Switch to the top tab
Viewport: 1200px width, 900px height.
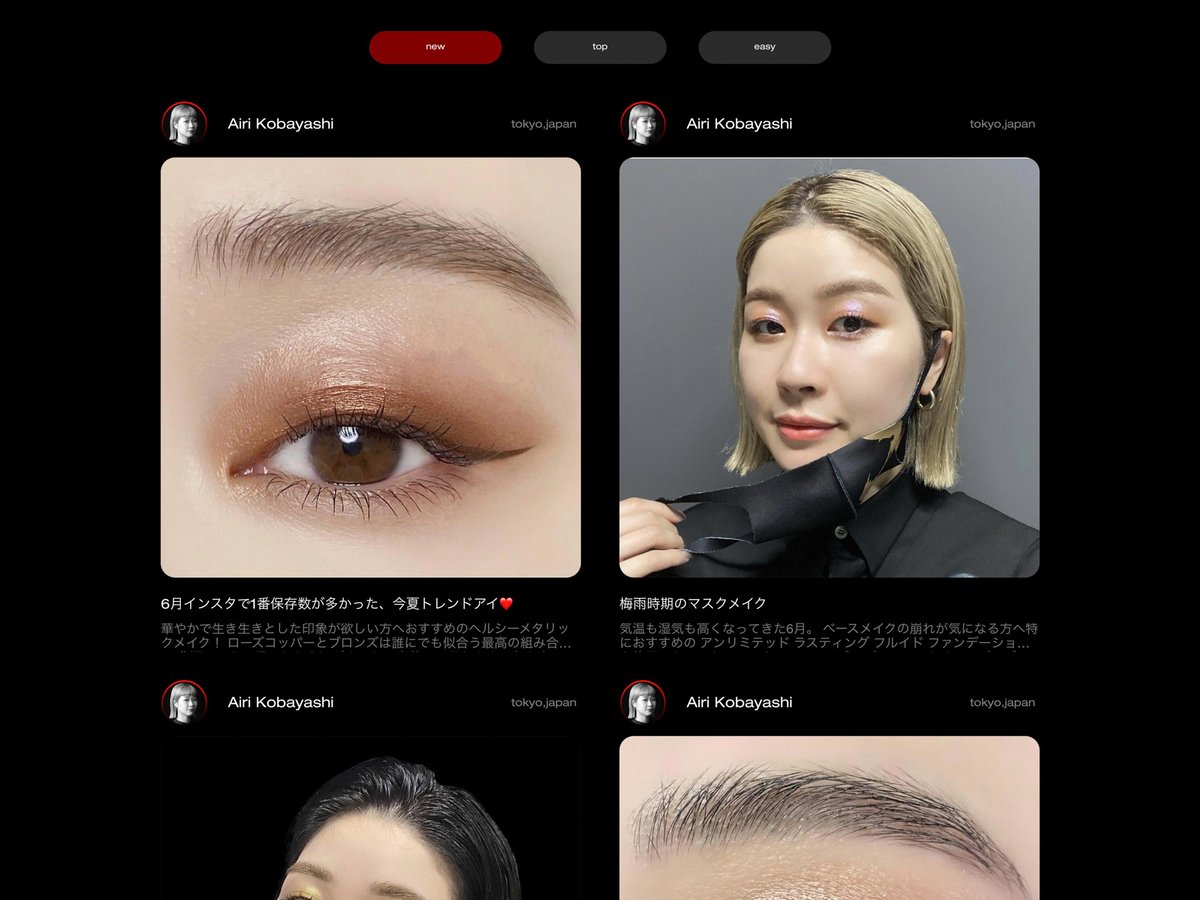[600, 47]
